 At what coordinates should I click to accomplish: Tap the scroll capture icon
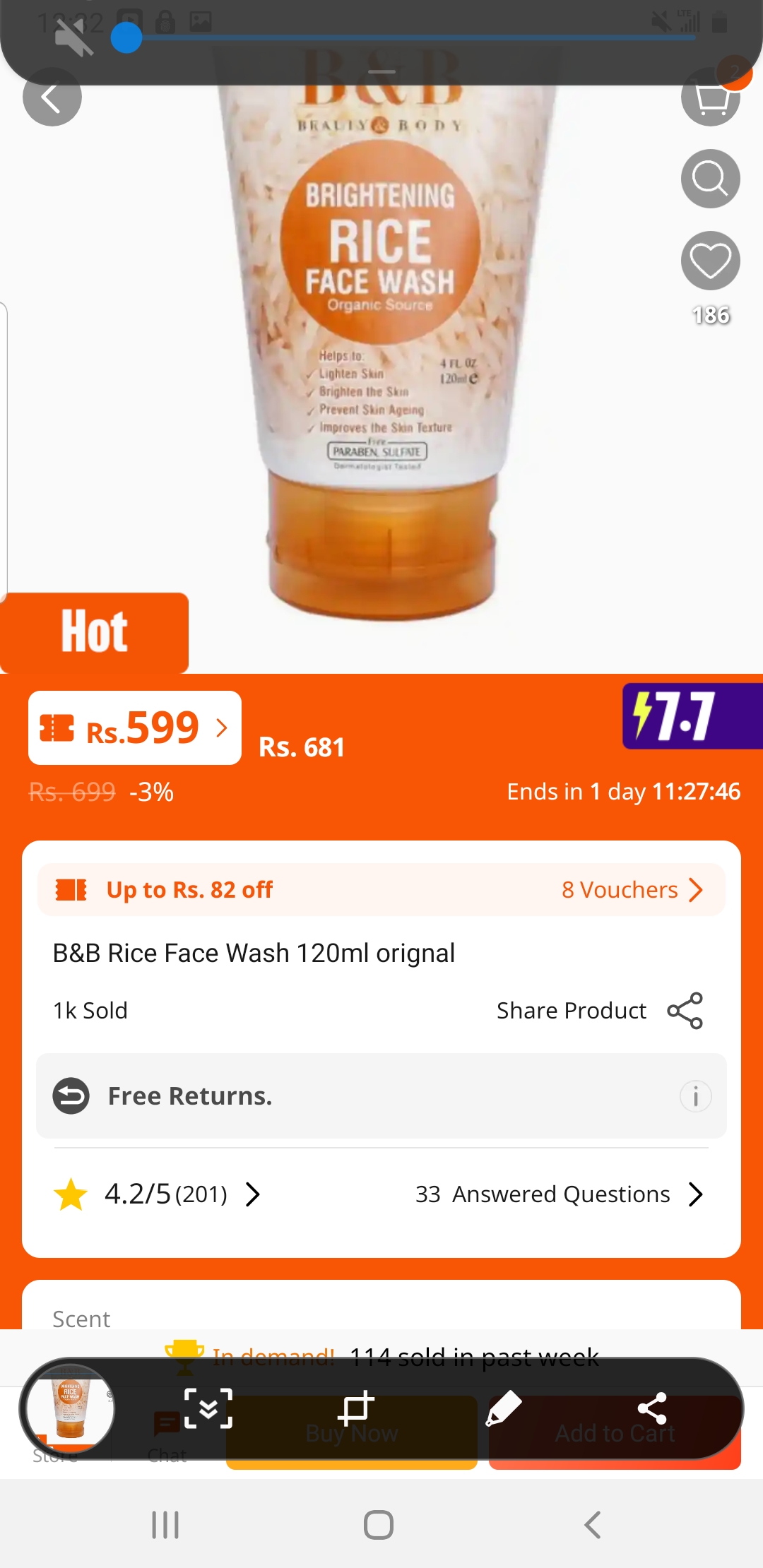(x=208, y=1408)
